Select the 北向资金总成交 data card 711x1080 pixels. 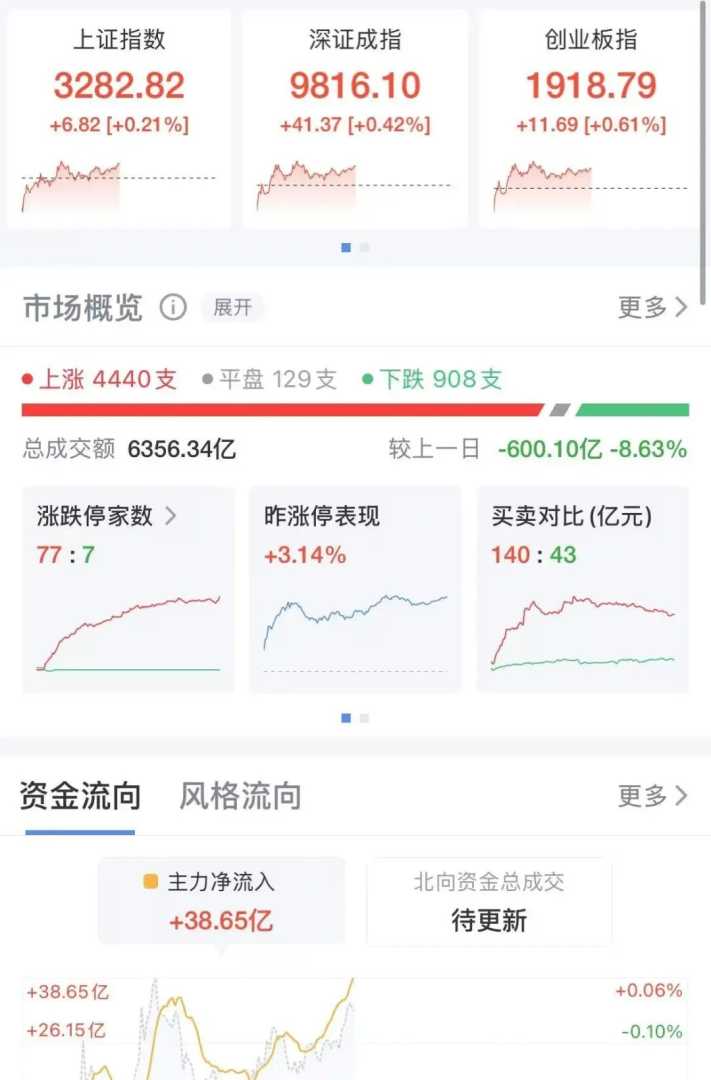pos(489,901)
